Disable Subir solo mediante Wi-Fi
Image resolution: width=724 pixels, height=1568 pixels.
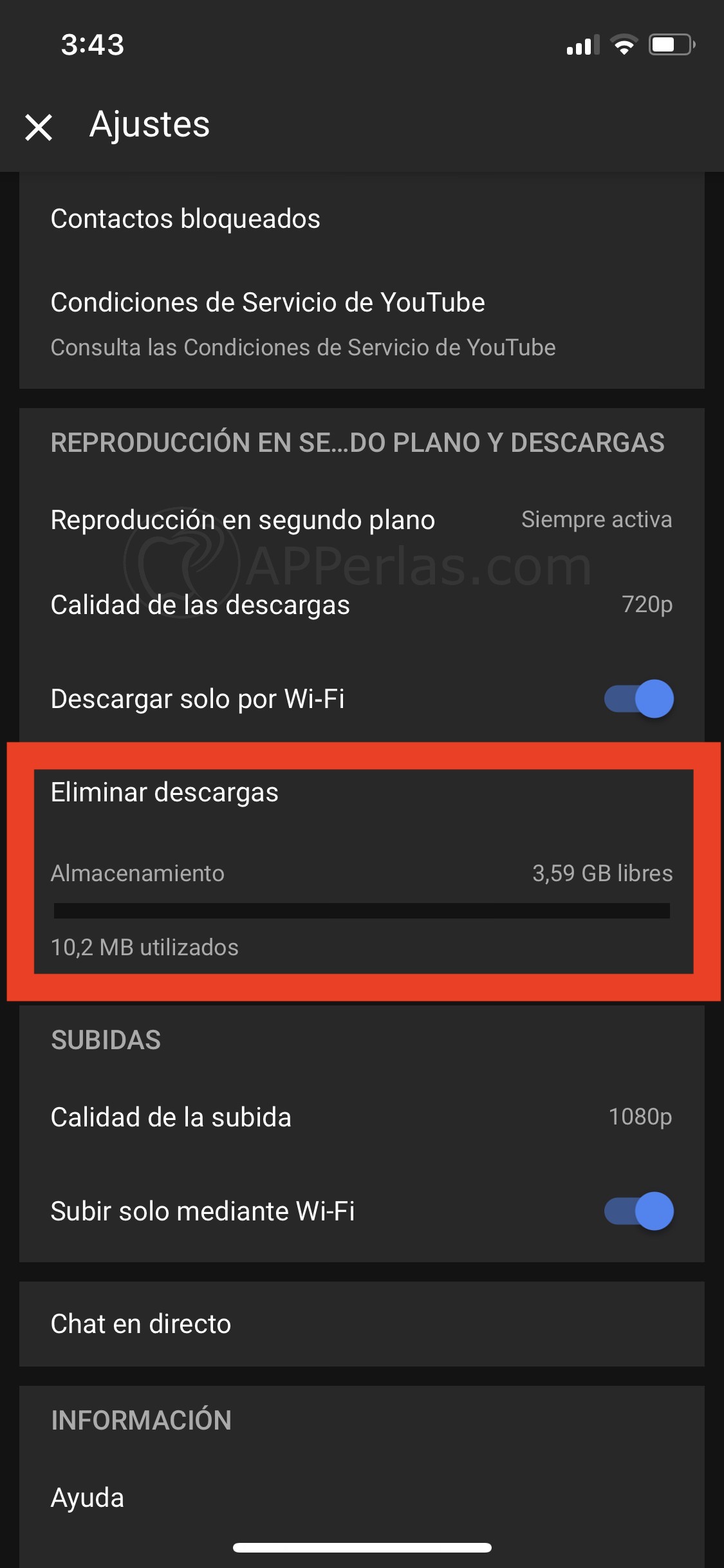click(638, 1211)
